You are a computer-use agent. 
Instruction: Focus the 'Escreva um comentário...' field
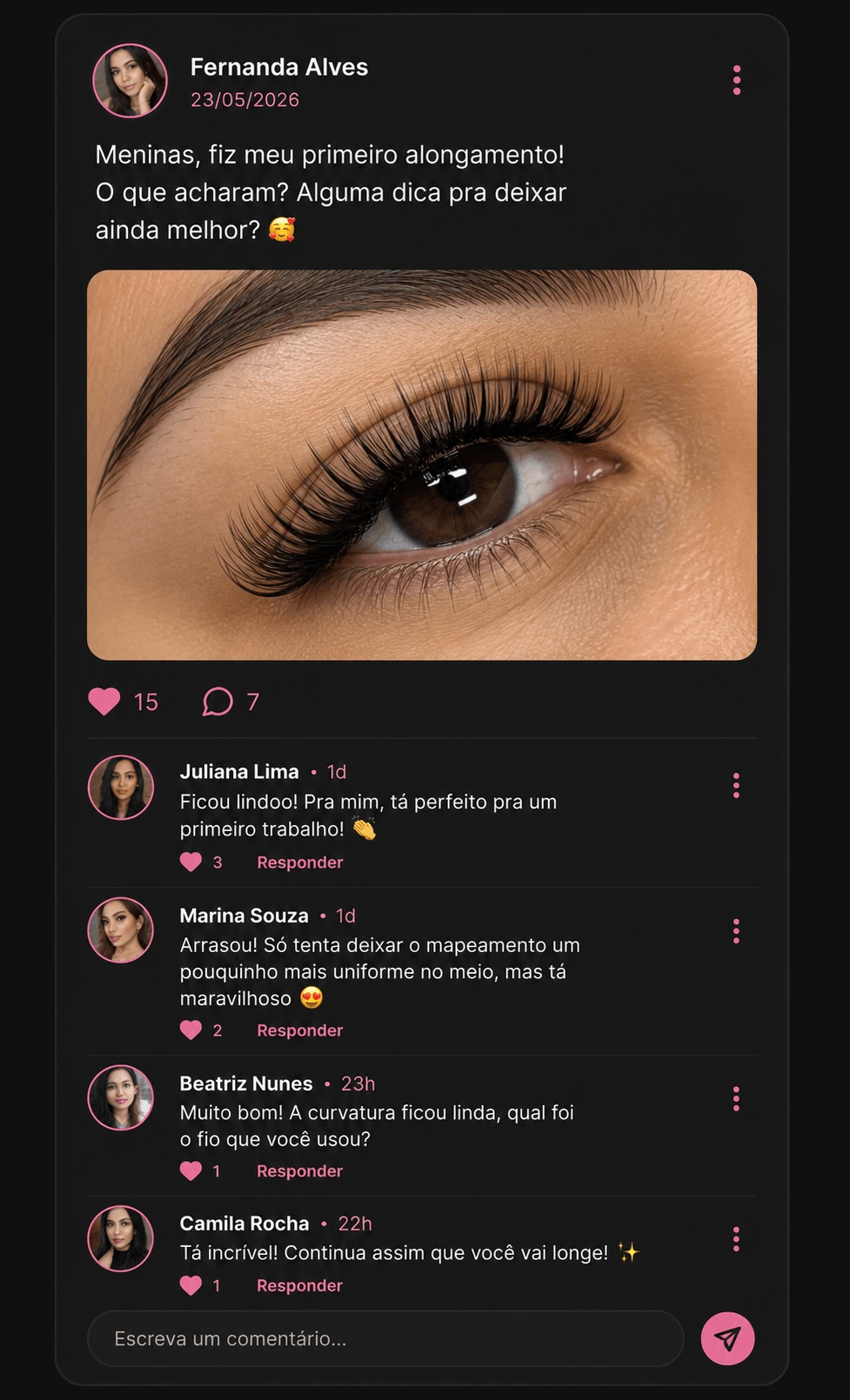385,1338
